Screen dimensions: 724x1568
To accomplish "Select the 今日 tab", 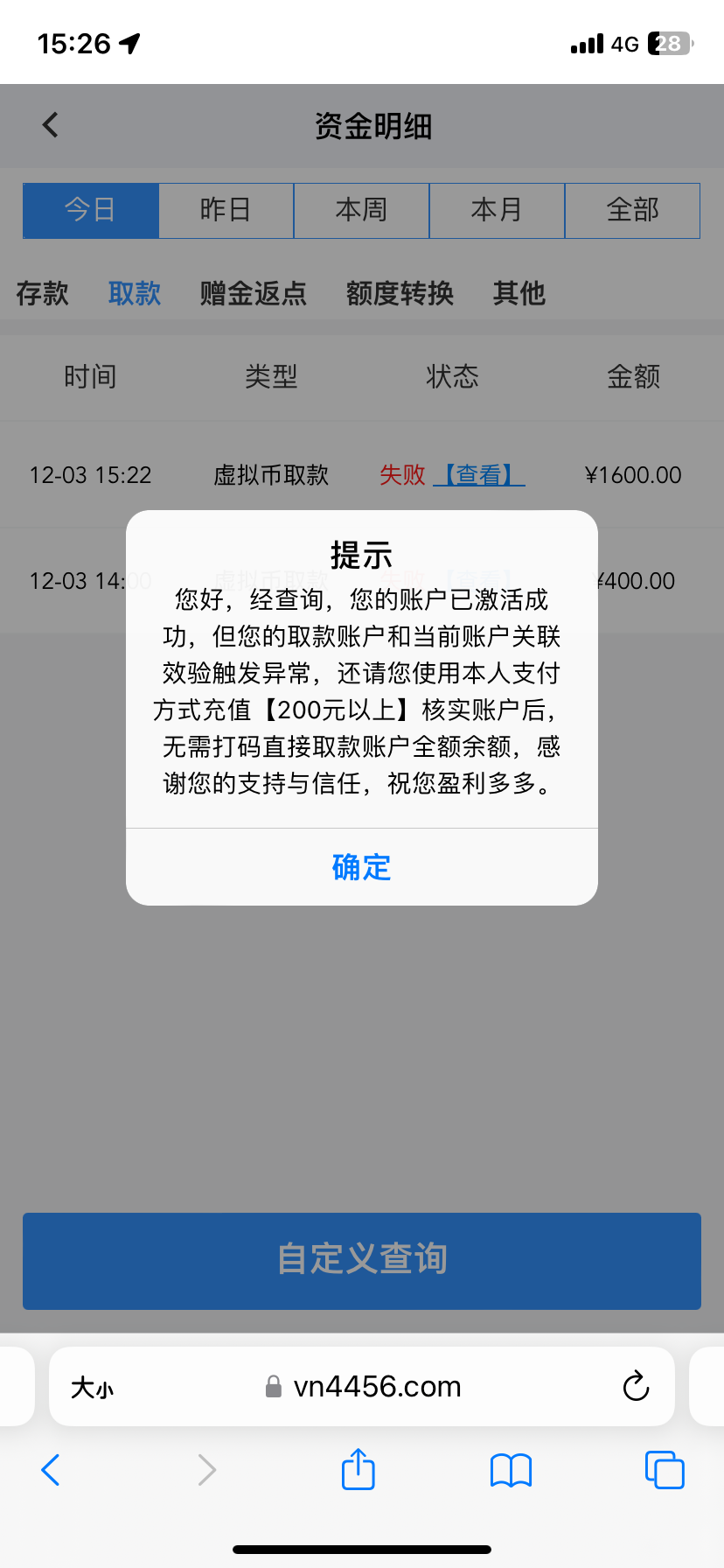I will (91, 210).
